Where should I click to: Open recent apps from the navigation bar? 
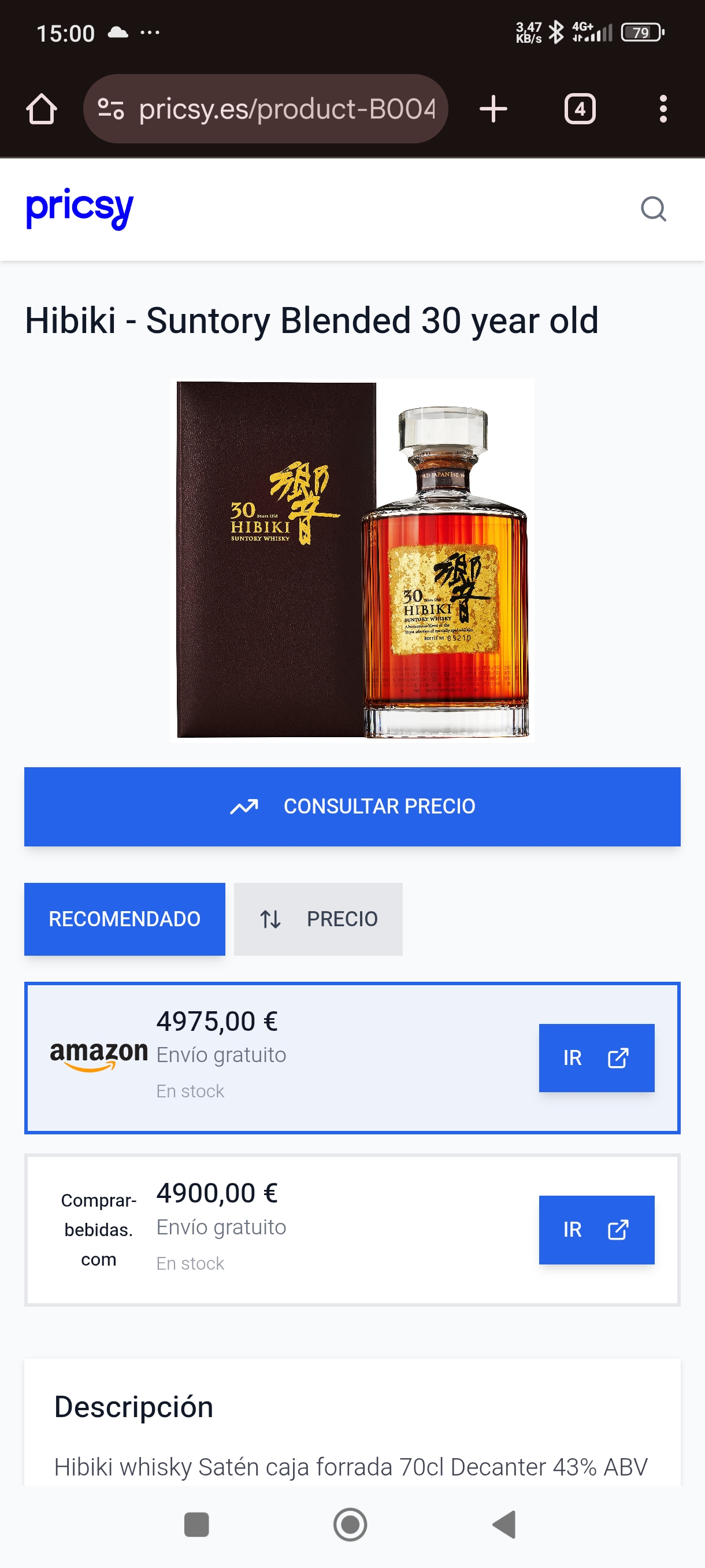(x=196, y=1524)
